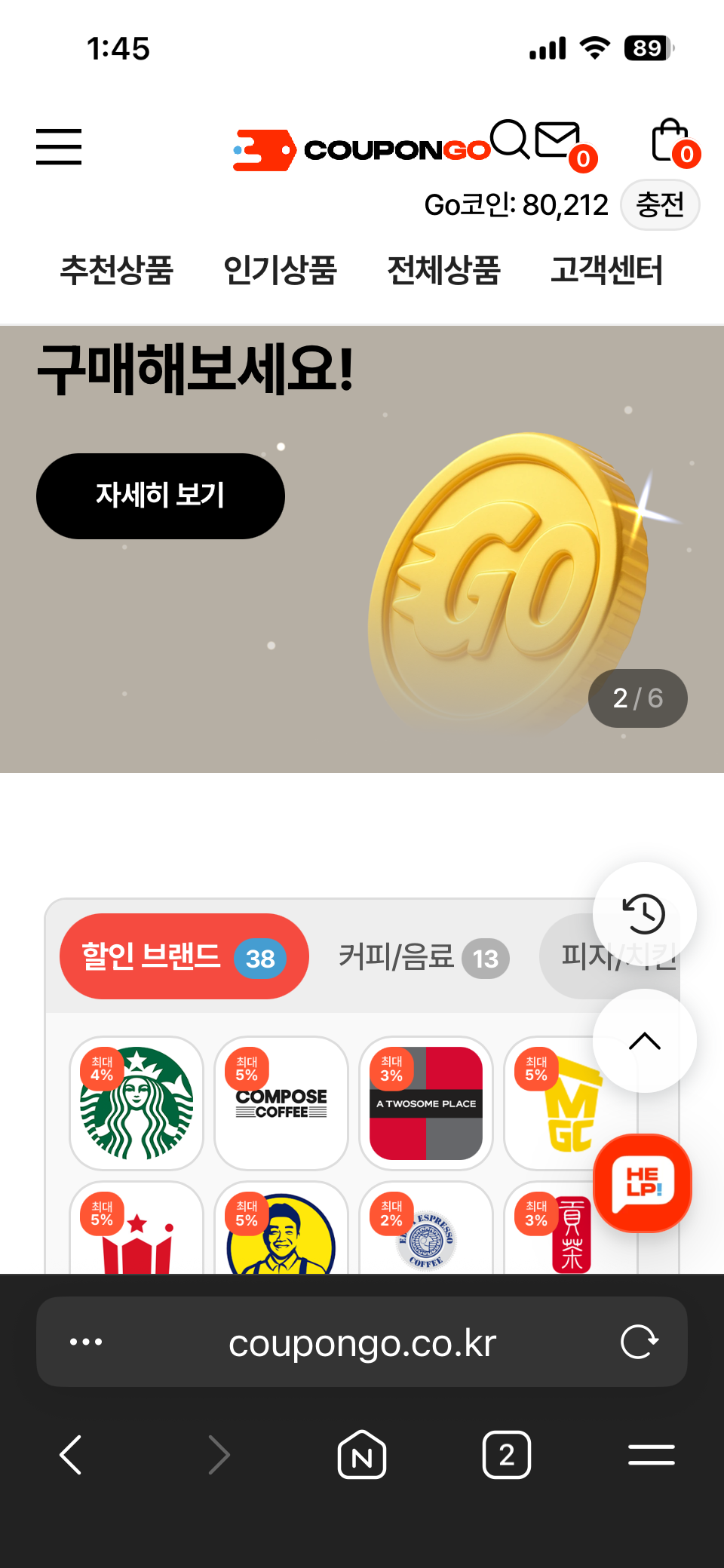This screenshot has height=1568, width=724.
Task: Switch to the 인기상품 tab
Action: [280, 270]
